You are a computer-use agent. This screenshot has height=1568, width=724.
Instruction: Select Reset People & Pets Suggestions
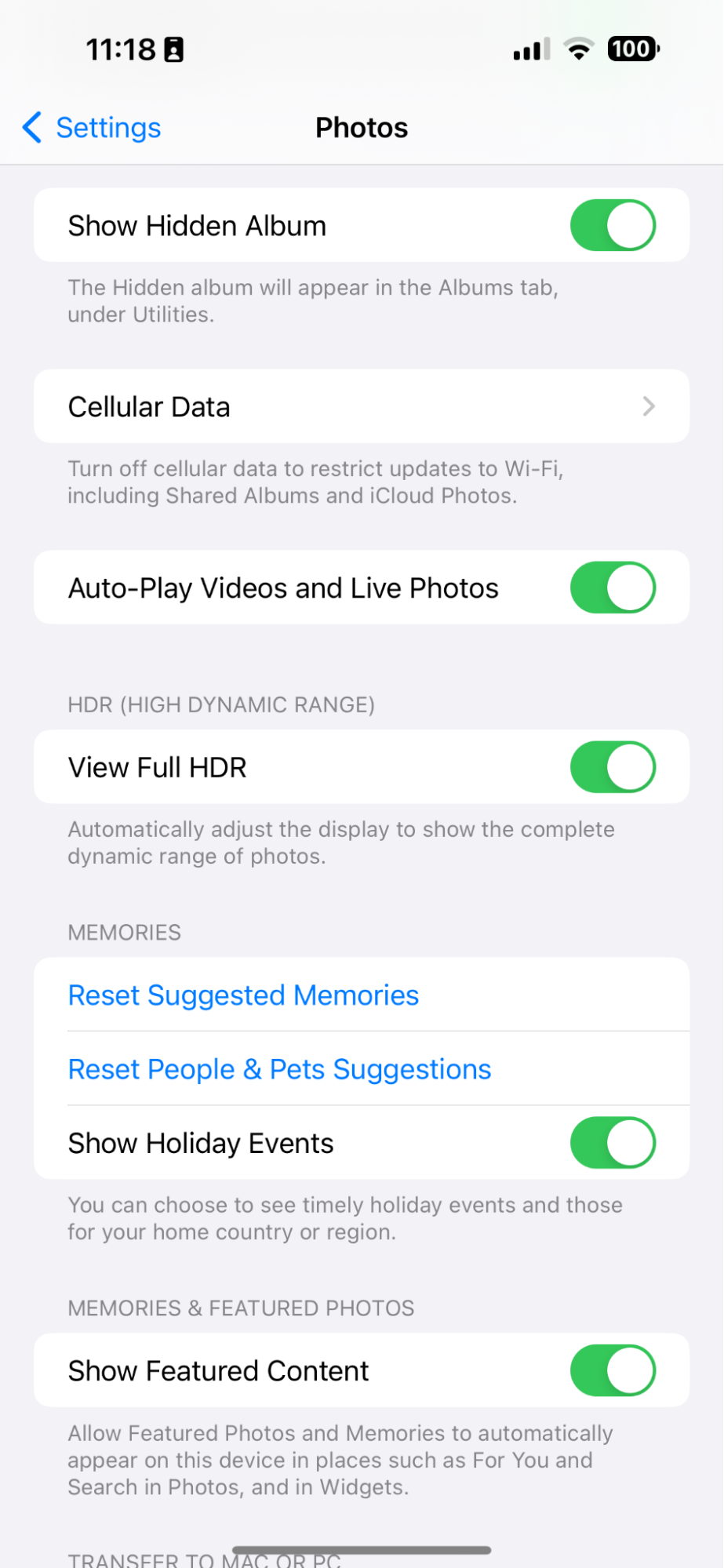point(279,1069)
